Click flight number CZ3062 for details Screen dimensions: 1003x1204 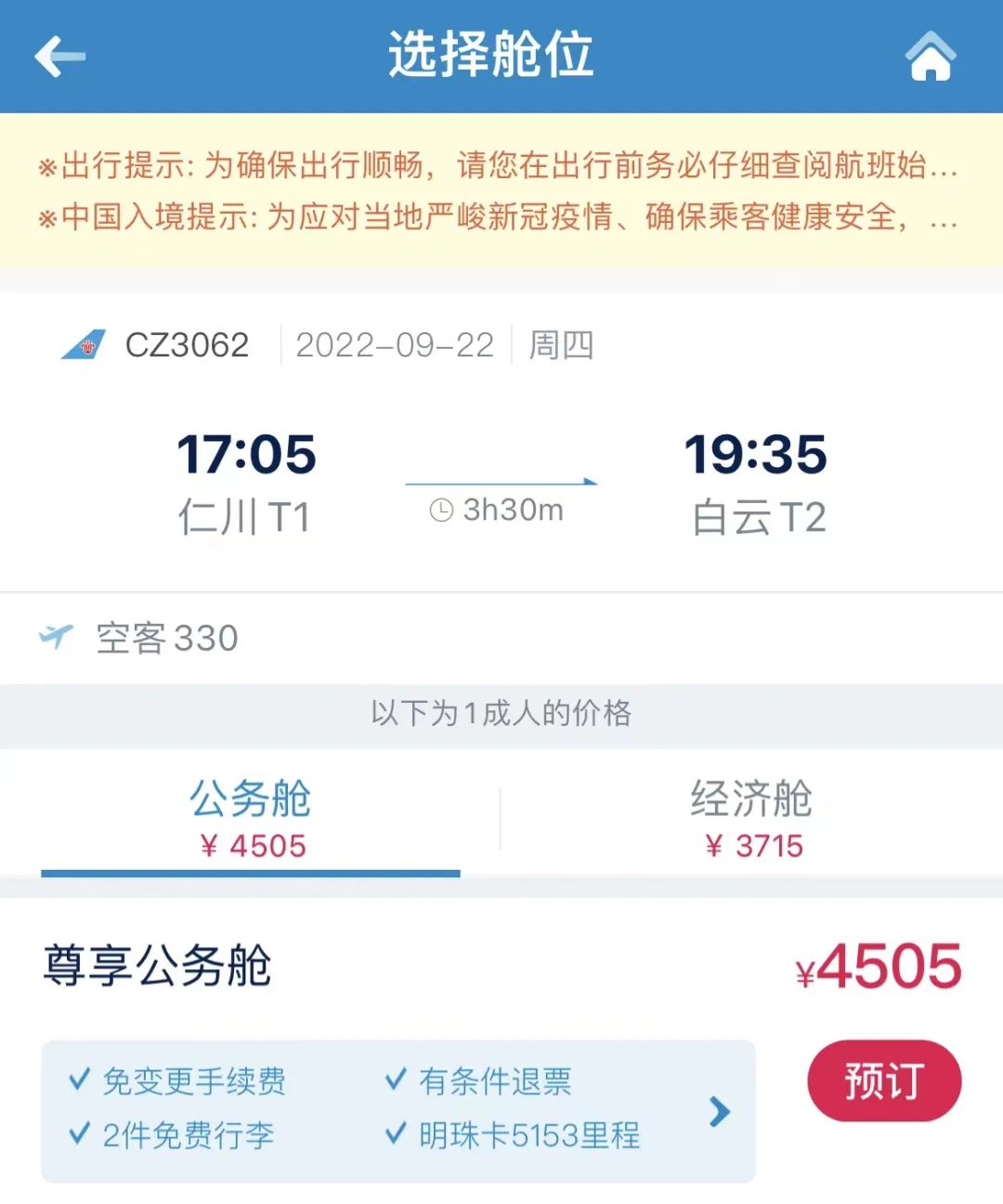point(186,344)
